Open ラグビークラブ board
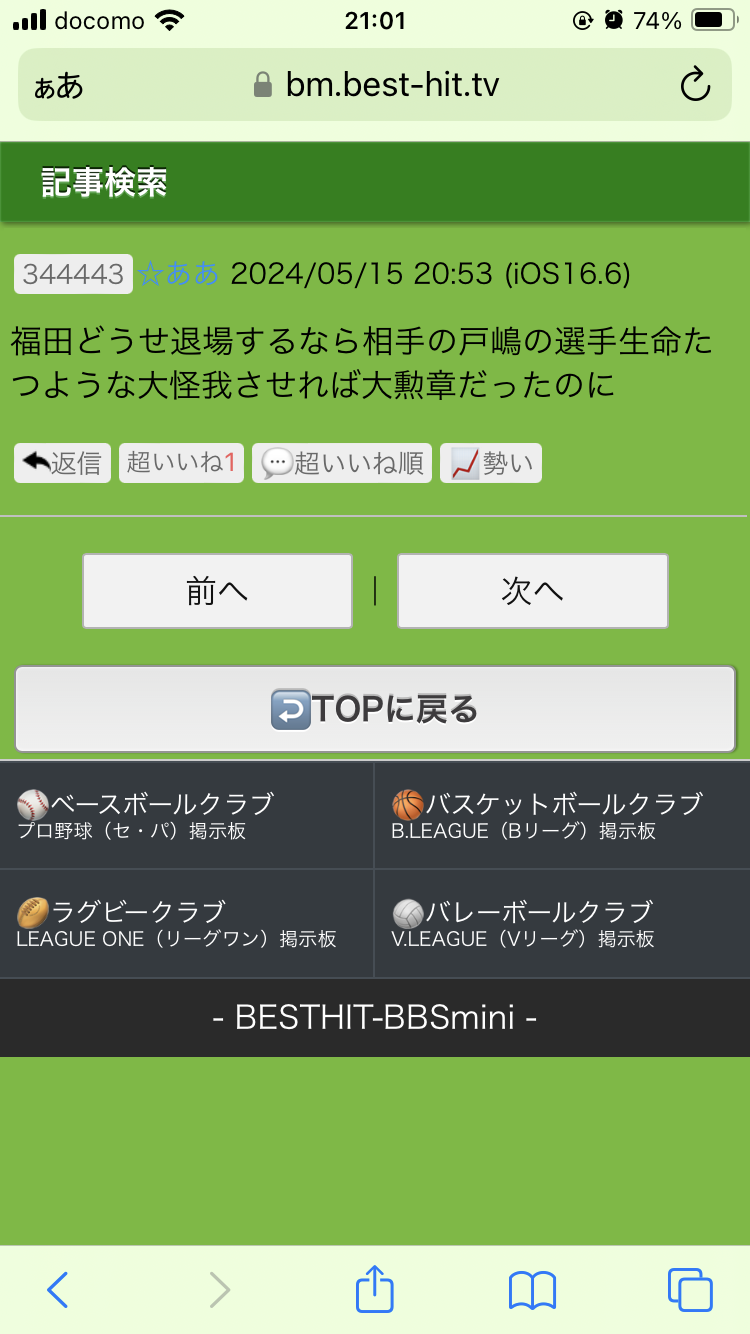This screenshot has height=1334, width=750. (187, 923)
